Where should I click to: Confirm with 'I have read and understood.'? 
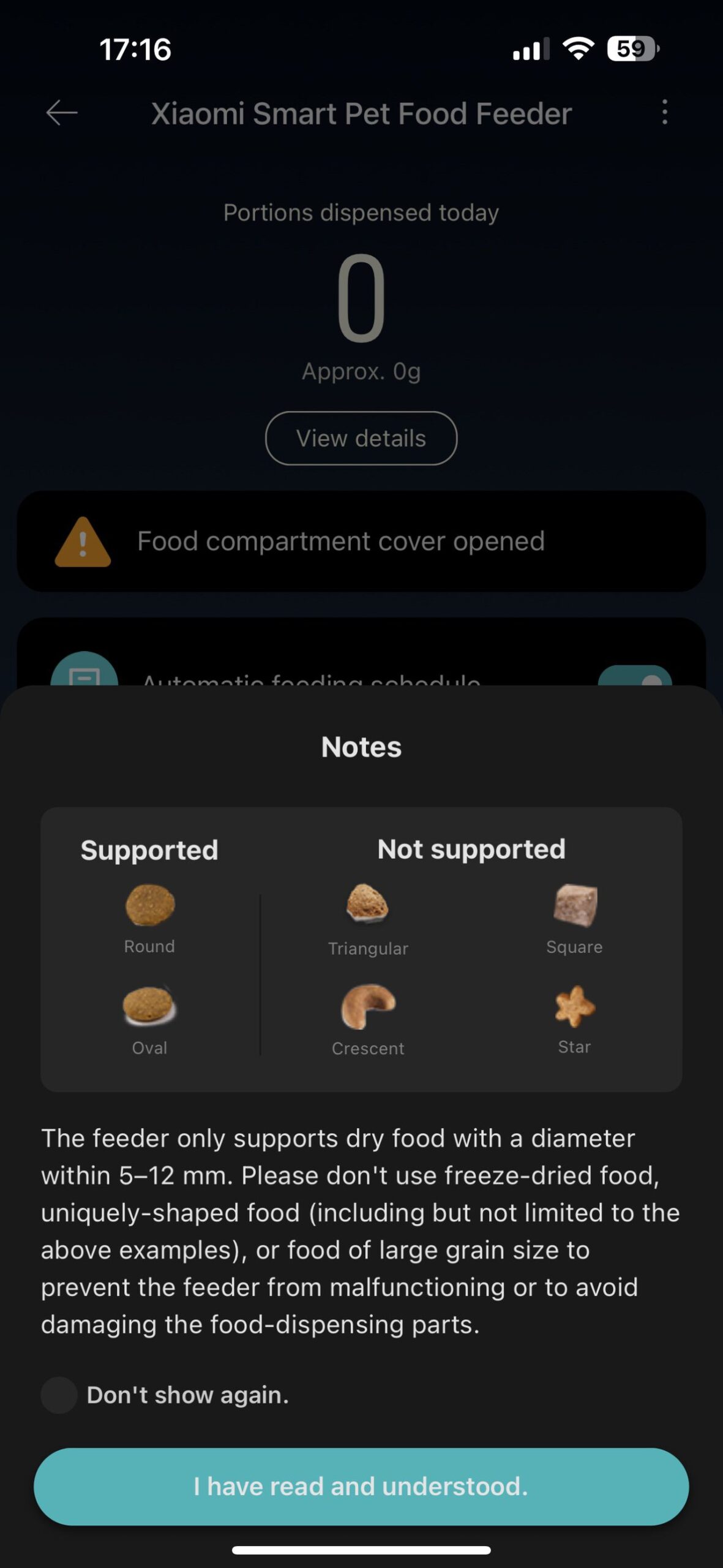click(361, 1486)
